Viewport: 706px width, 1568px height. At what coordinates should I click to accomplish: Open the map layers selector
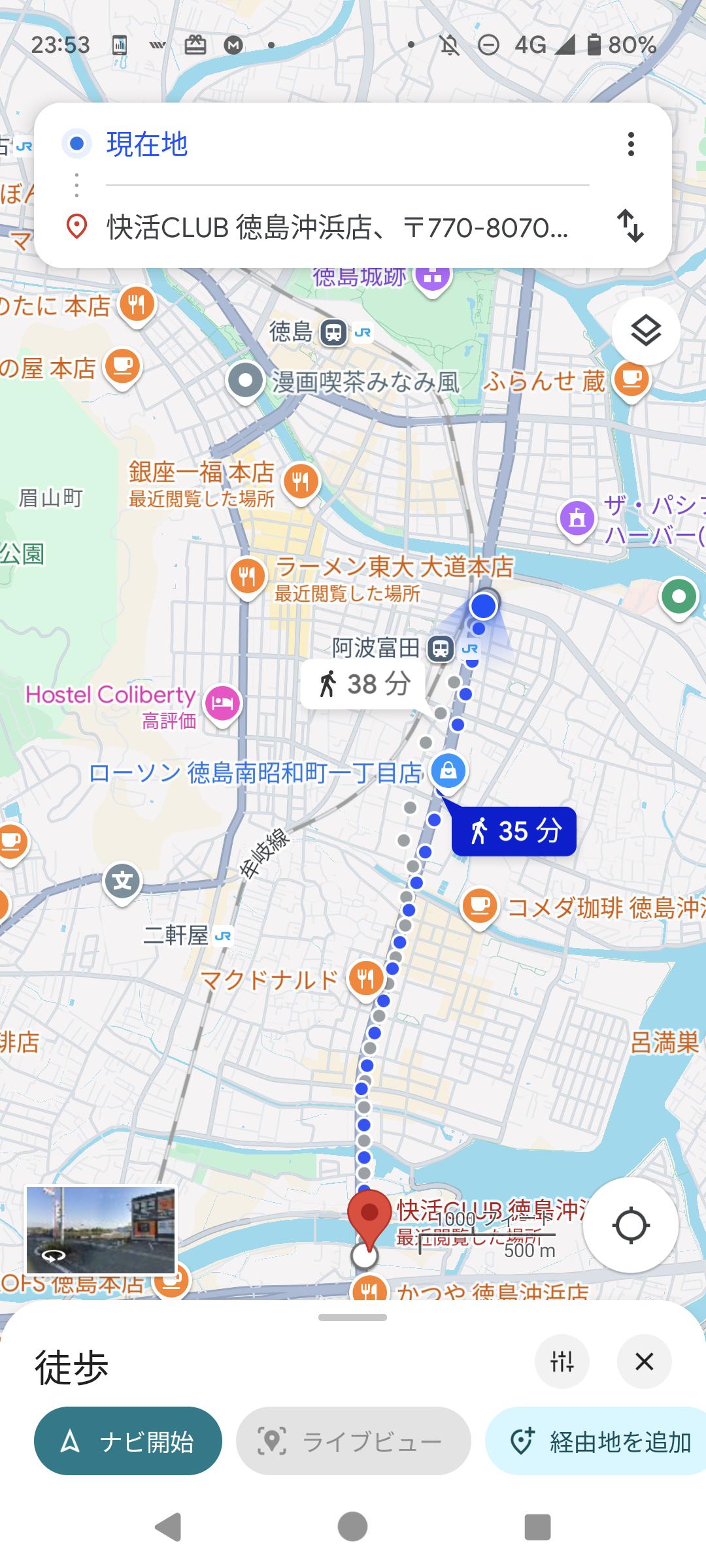645,331
